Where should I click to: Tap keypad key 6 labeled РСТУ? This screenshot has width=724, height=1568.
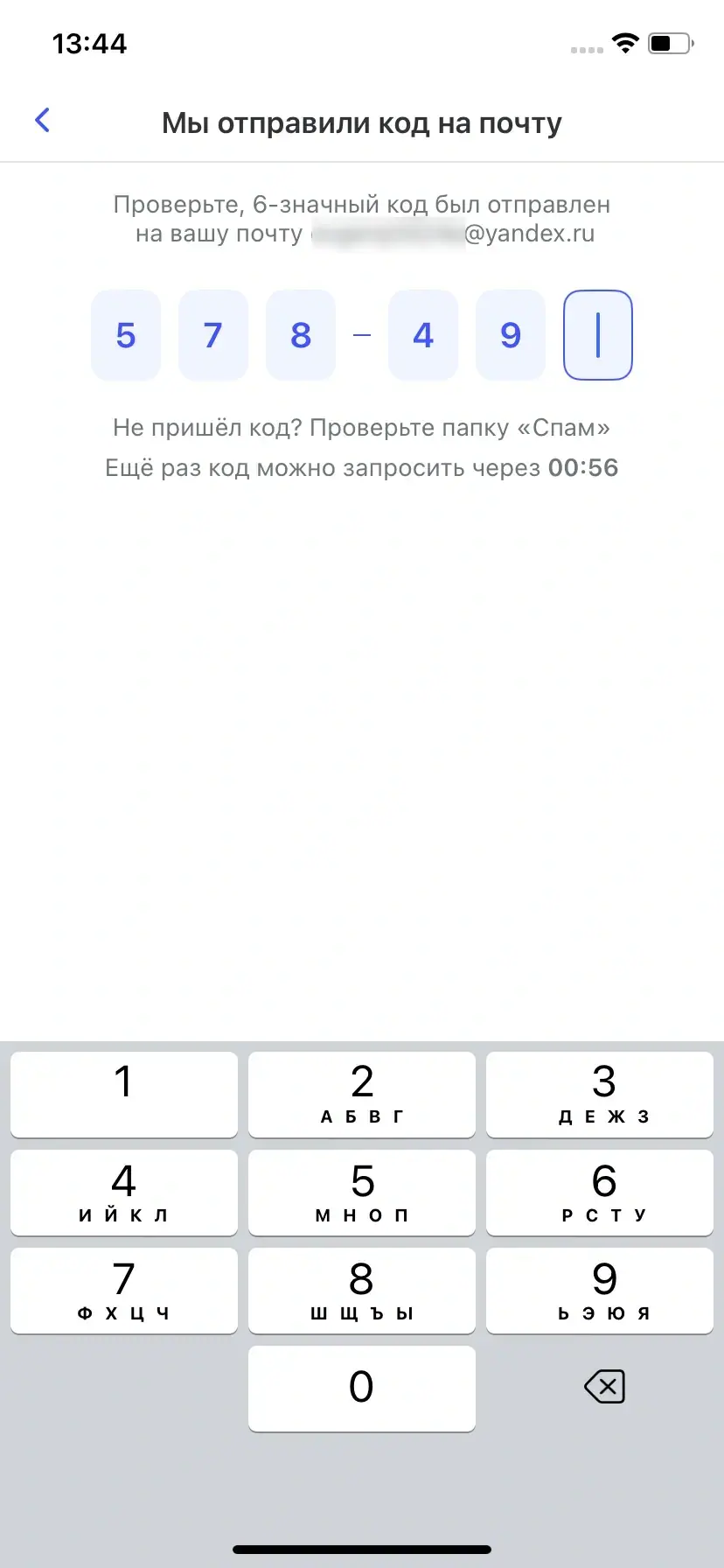click(600, 1192)
